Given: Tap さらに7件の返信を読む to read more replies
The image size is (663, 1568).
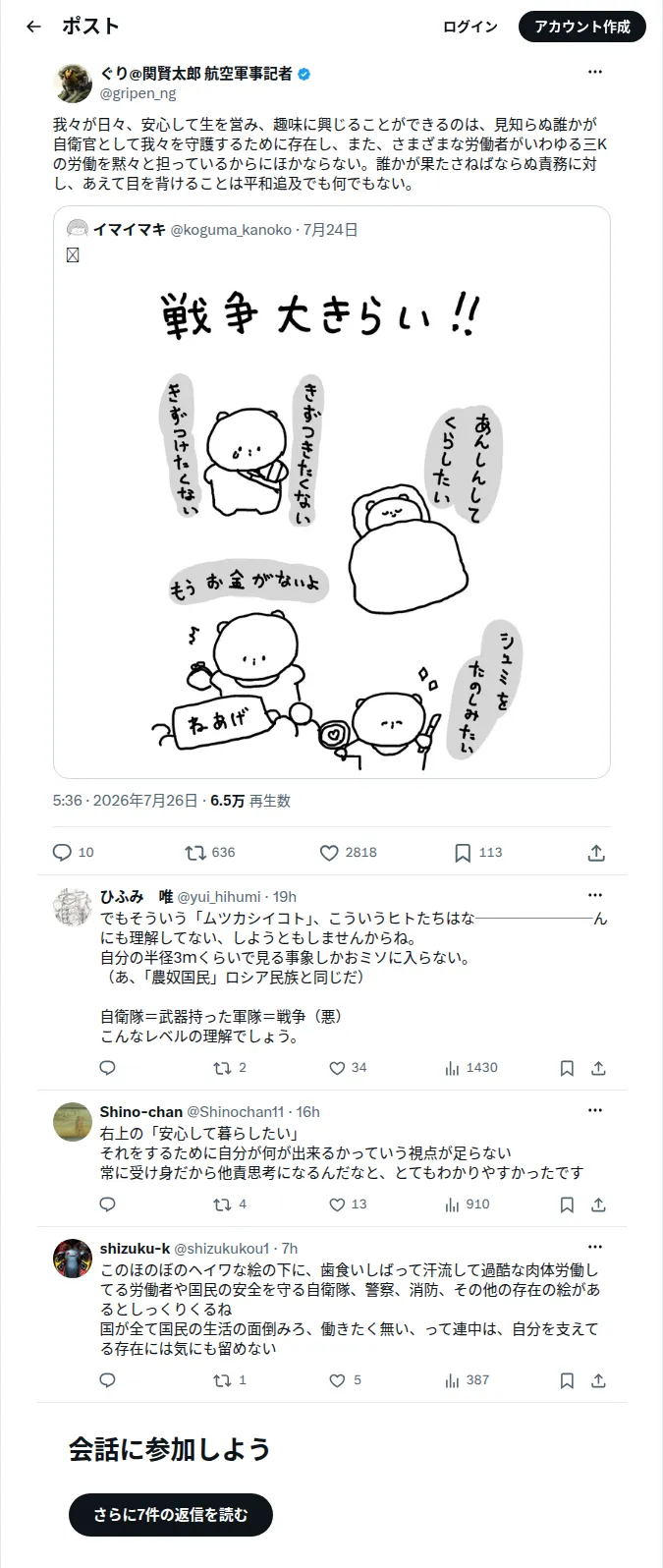Looking at the screenshot, I should [x=171, y=1514].
